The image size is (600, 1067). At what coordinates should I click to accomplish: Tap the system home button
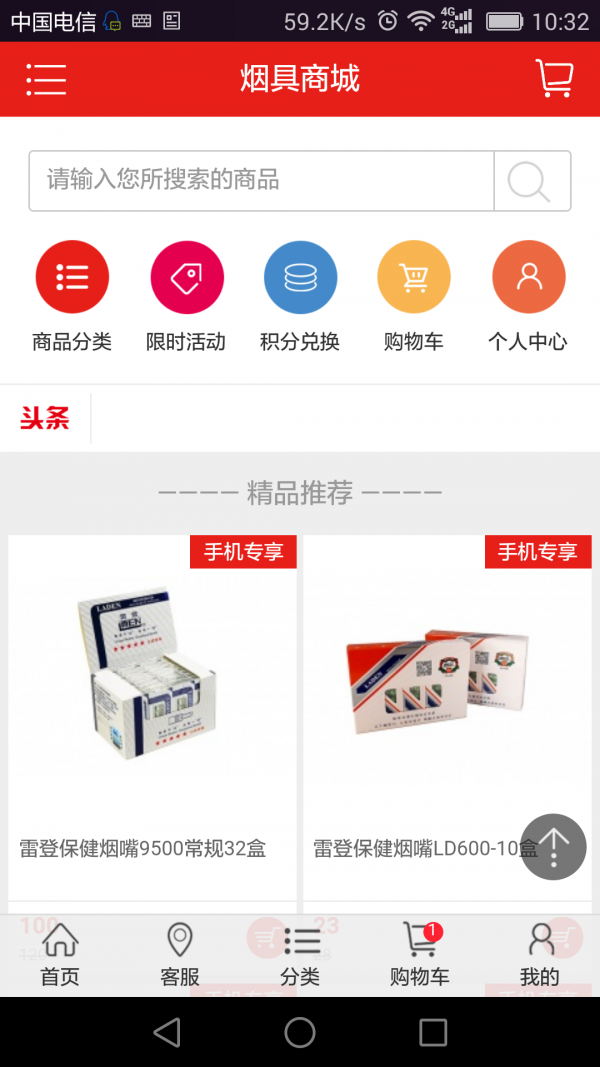coord(300,1032)
